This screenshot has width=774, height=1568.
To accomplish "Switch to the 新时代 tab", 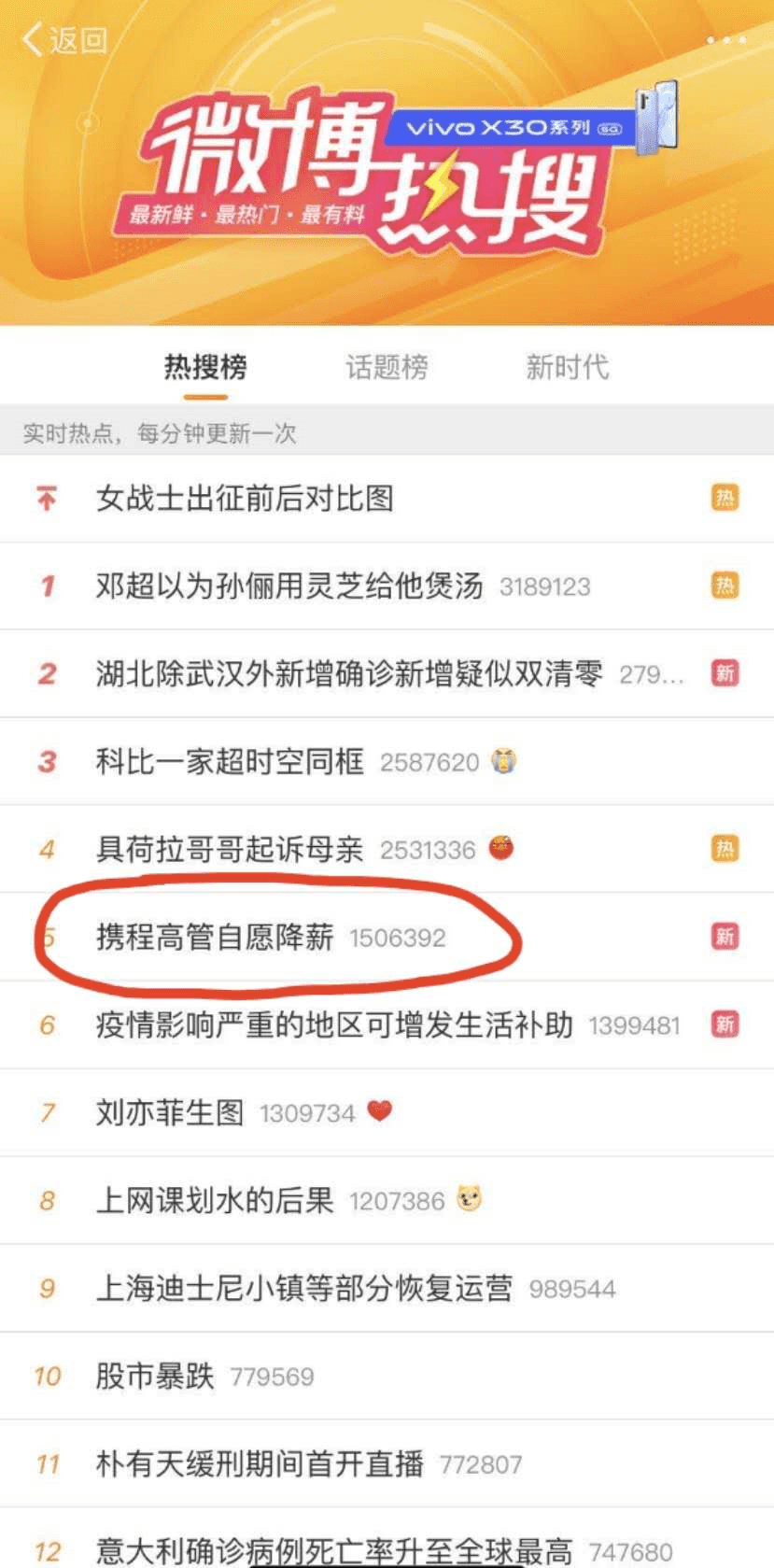I will [567, 367].
